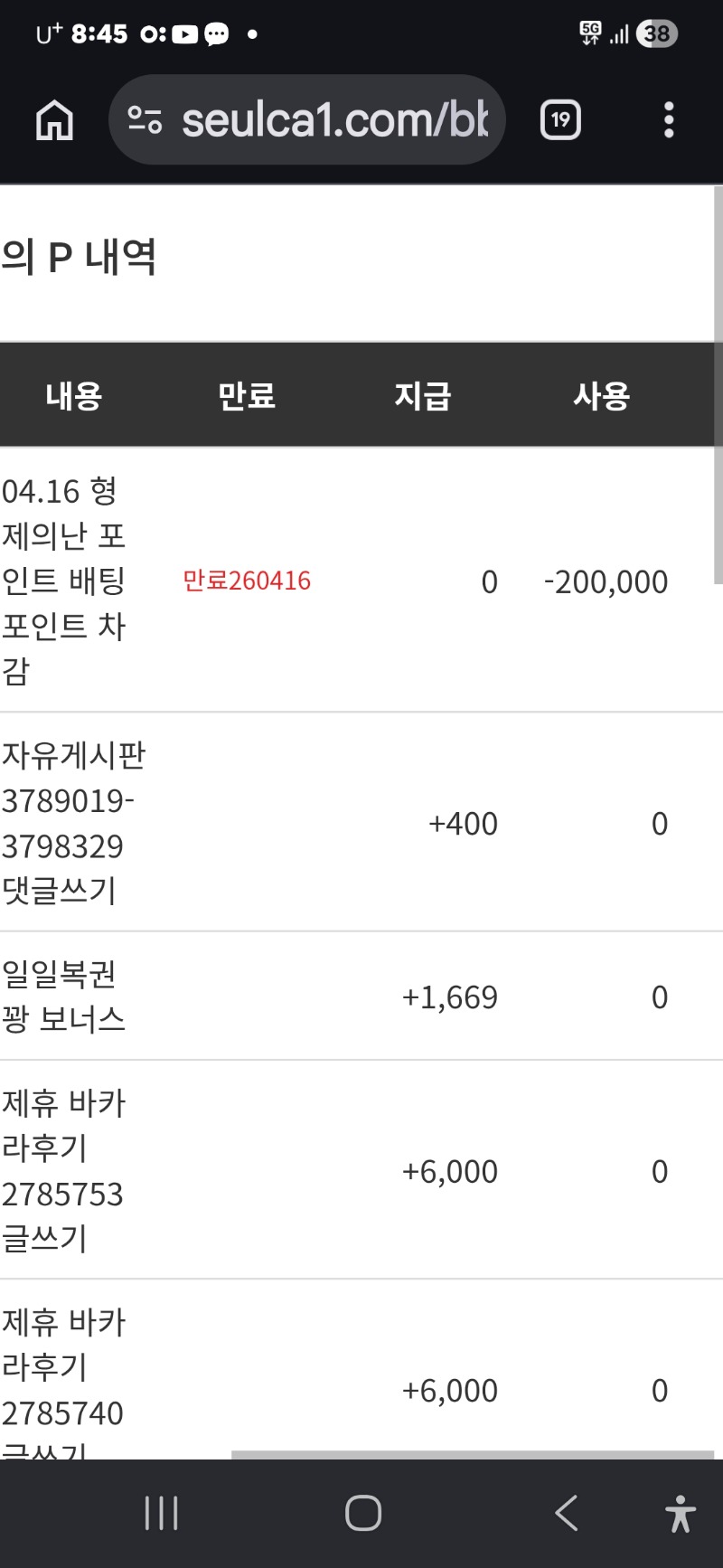The height and width of the screenshot is (1568, 723).
Task: Open recent apps from navigation bar
Action: coord(162,1513)
